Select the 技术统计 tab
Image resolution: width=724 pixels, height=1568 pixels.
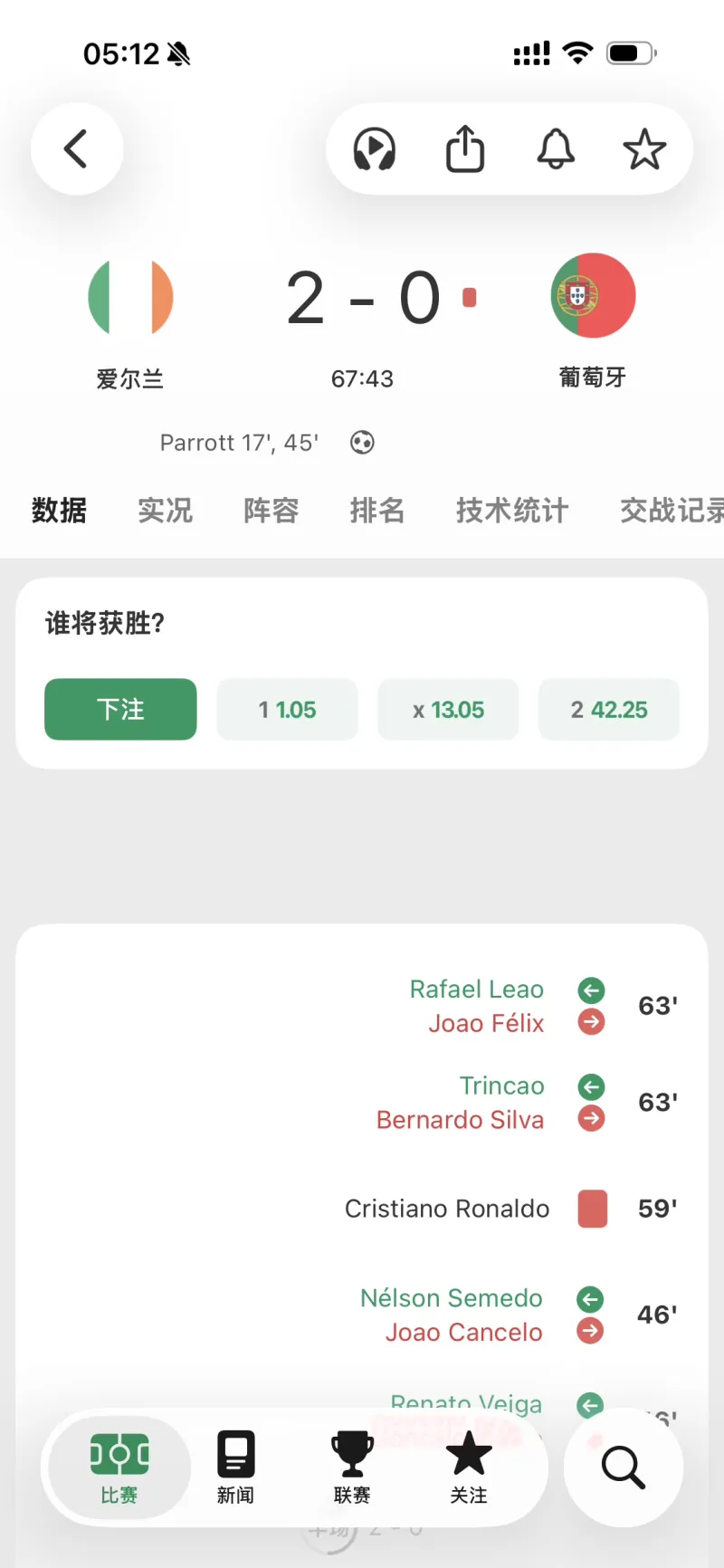coord(511,511)
